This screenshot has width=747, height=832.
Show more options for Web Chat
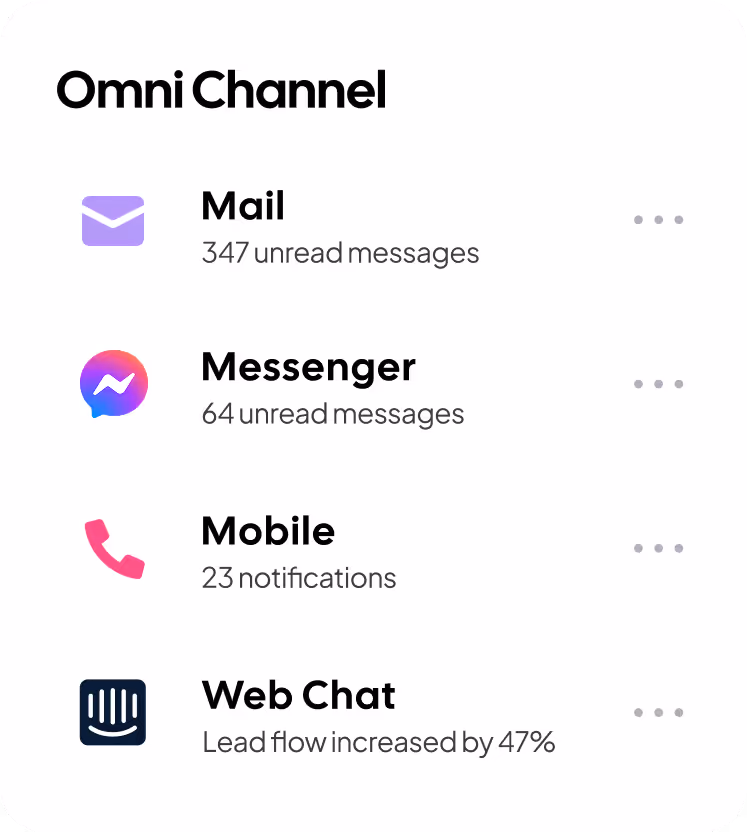(658, 712)
